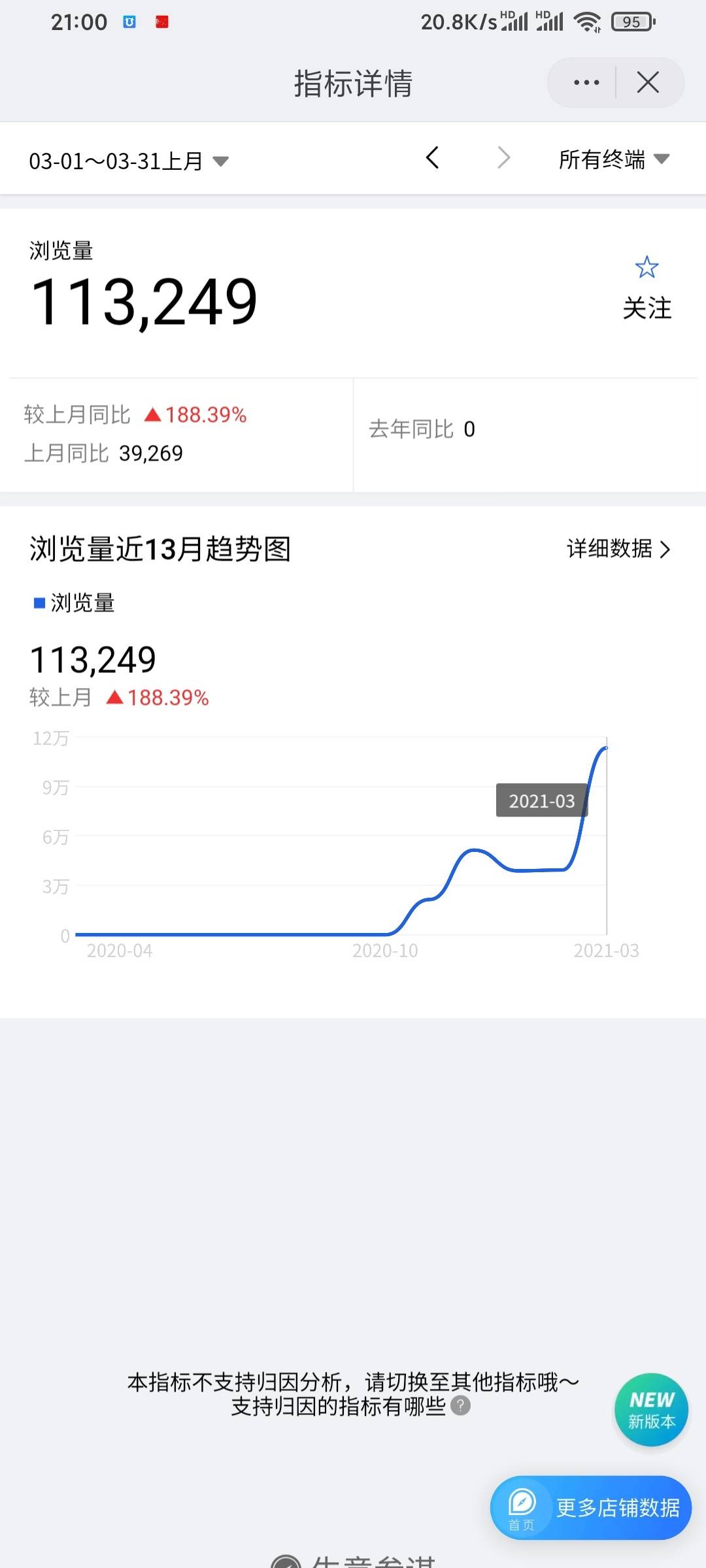Go to the next period arrow

(503, 158)
